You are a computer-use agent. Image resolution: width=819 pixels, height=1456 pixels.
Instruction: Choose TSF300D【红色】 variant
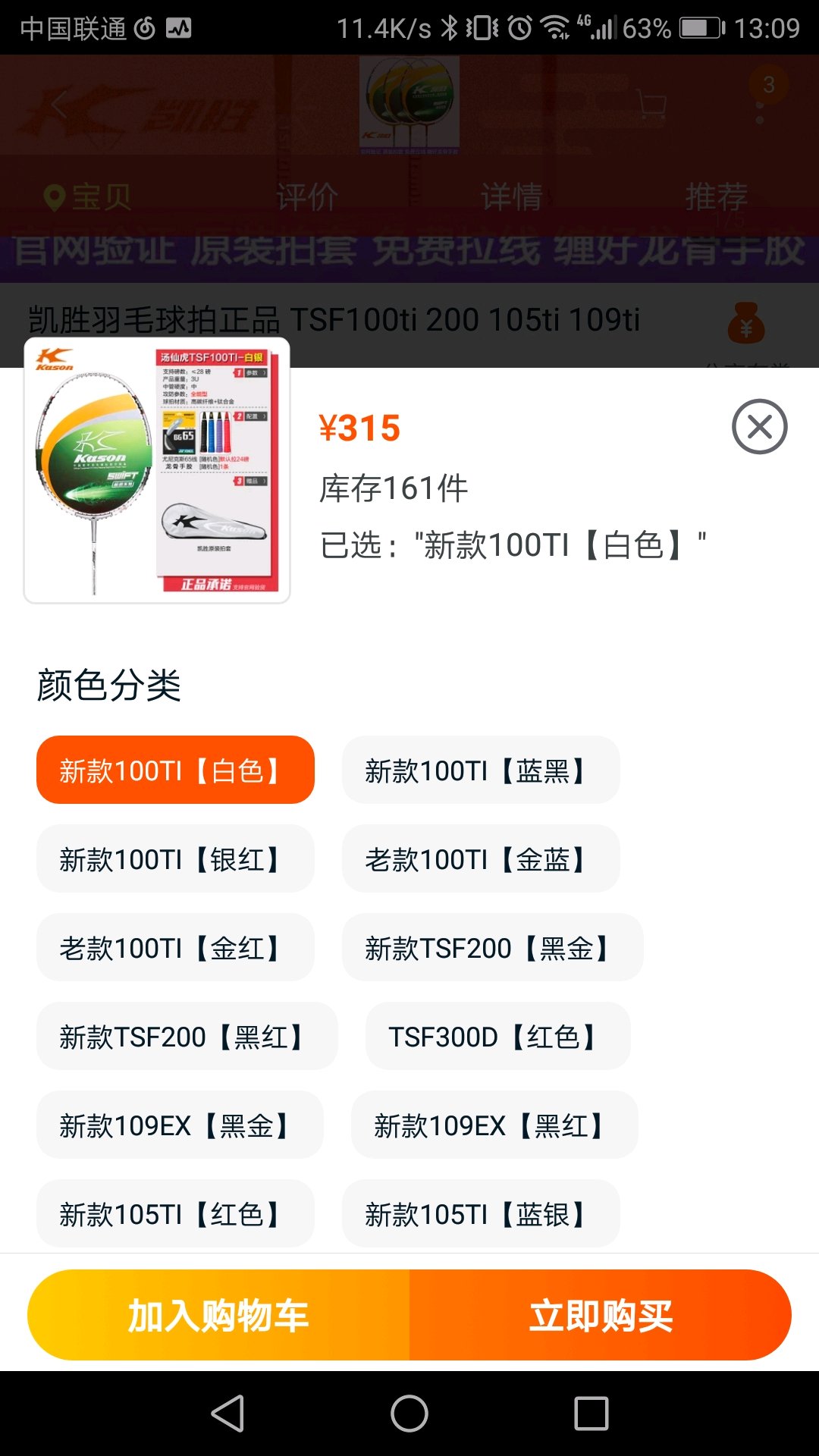[x=497, y=1037]
